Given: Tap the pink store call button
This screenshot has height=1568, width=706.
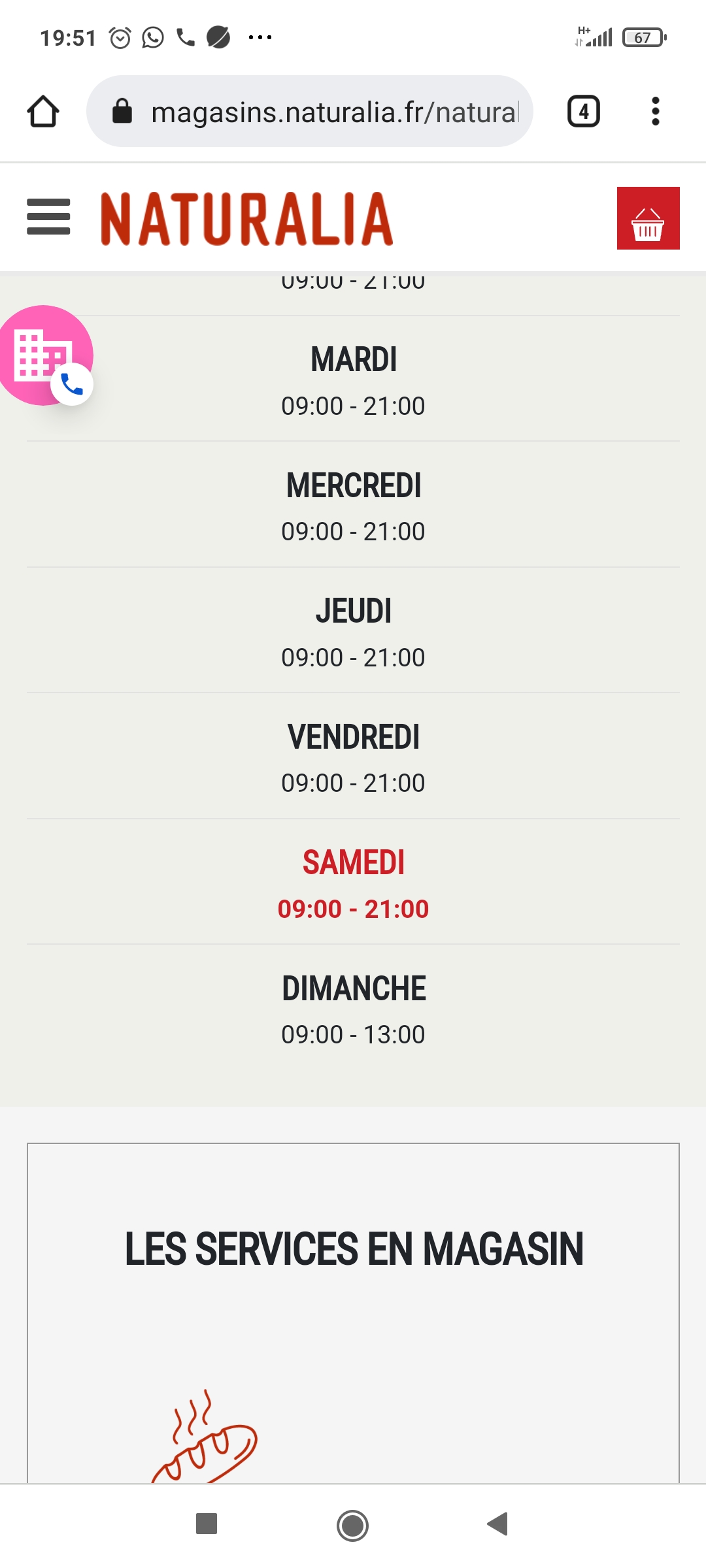Looking at the screenshot, I should point(46,355).
